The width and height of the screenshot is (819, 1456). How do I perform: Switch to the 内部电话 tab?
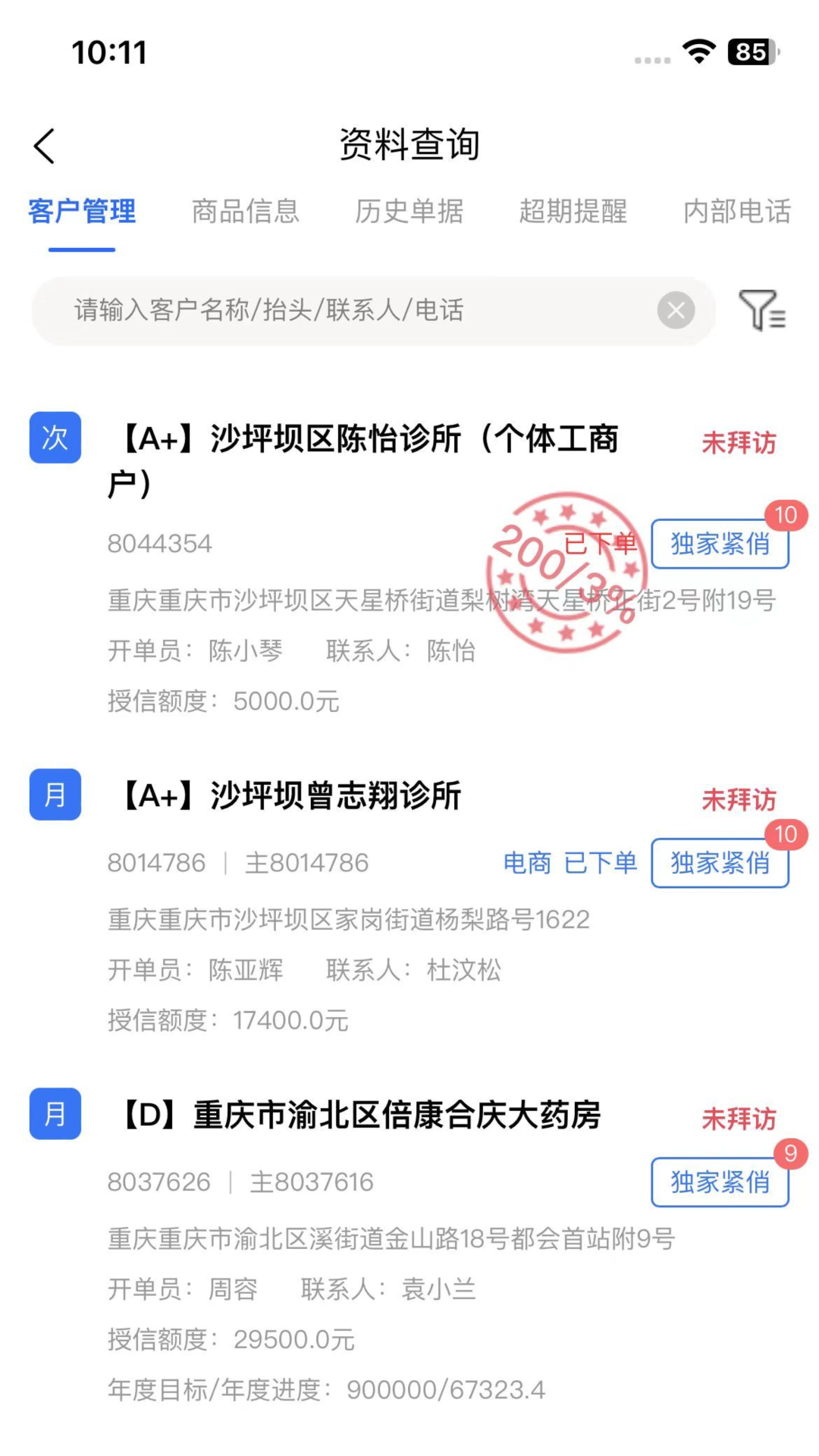[736, 212]
